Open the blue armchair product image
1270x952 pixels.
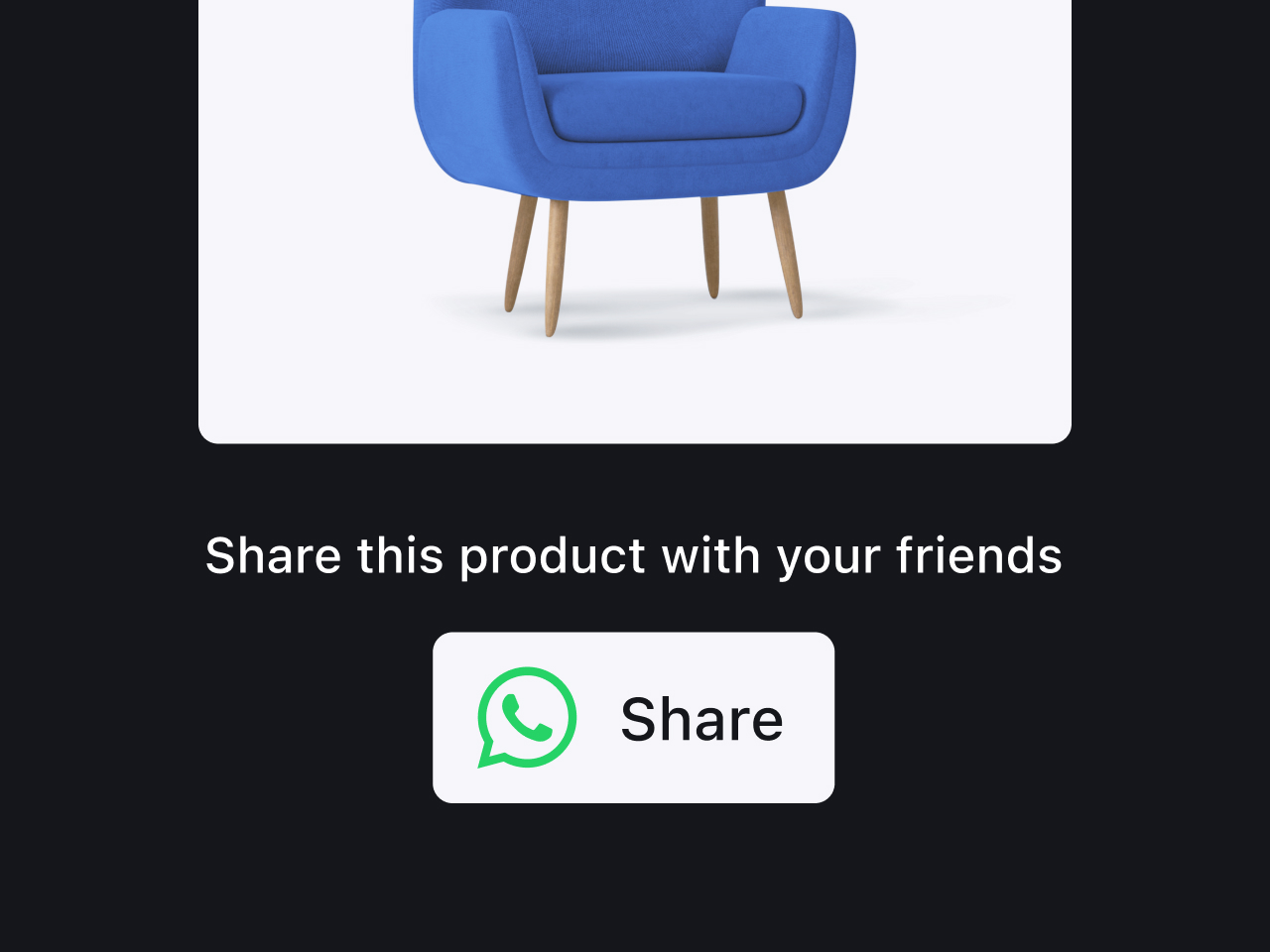635,198
